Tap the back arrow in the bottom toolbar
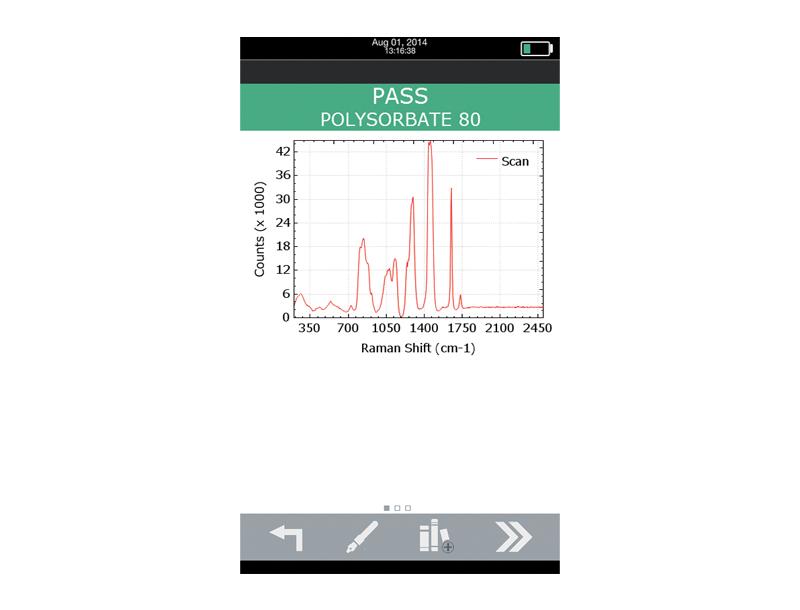 (286, 537)
